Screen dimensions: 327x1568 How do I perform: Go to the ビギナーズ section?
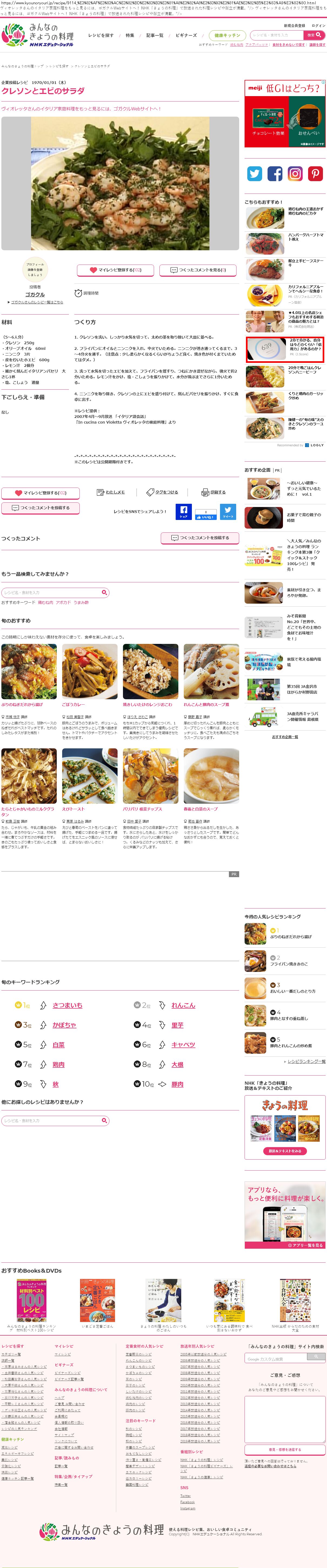pos(186,36)
